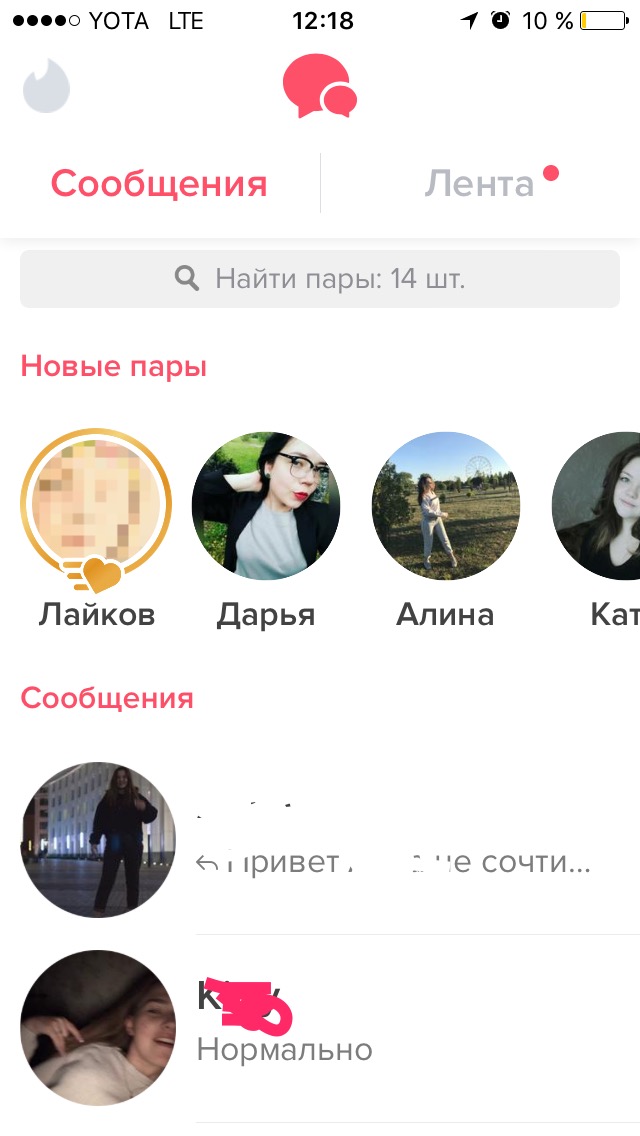Go to the swipe screen via flame icon
This screenshot has height=1136, width=640.
coord(46,85)
